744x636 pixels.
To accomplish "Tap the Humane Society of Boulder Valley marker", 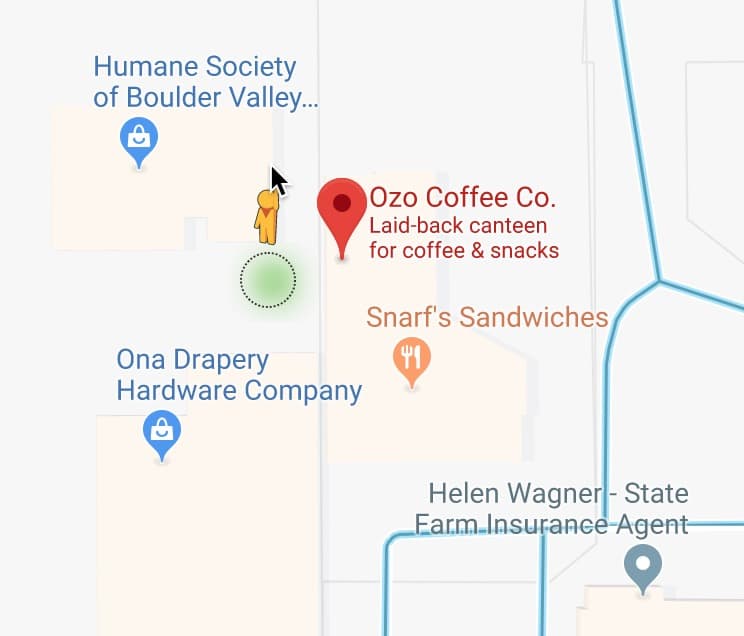I will (x=139, y=140).
